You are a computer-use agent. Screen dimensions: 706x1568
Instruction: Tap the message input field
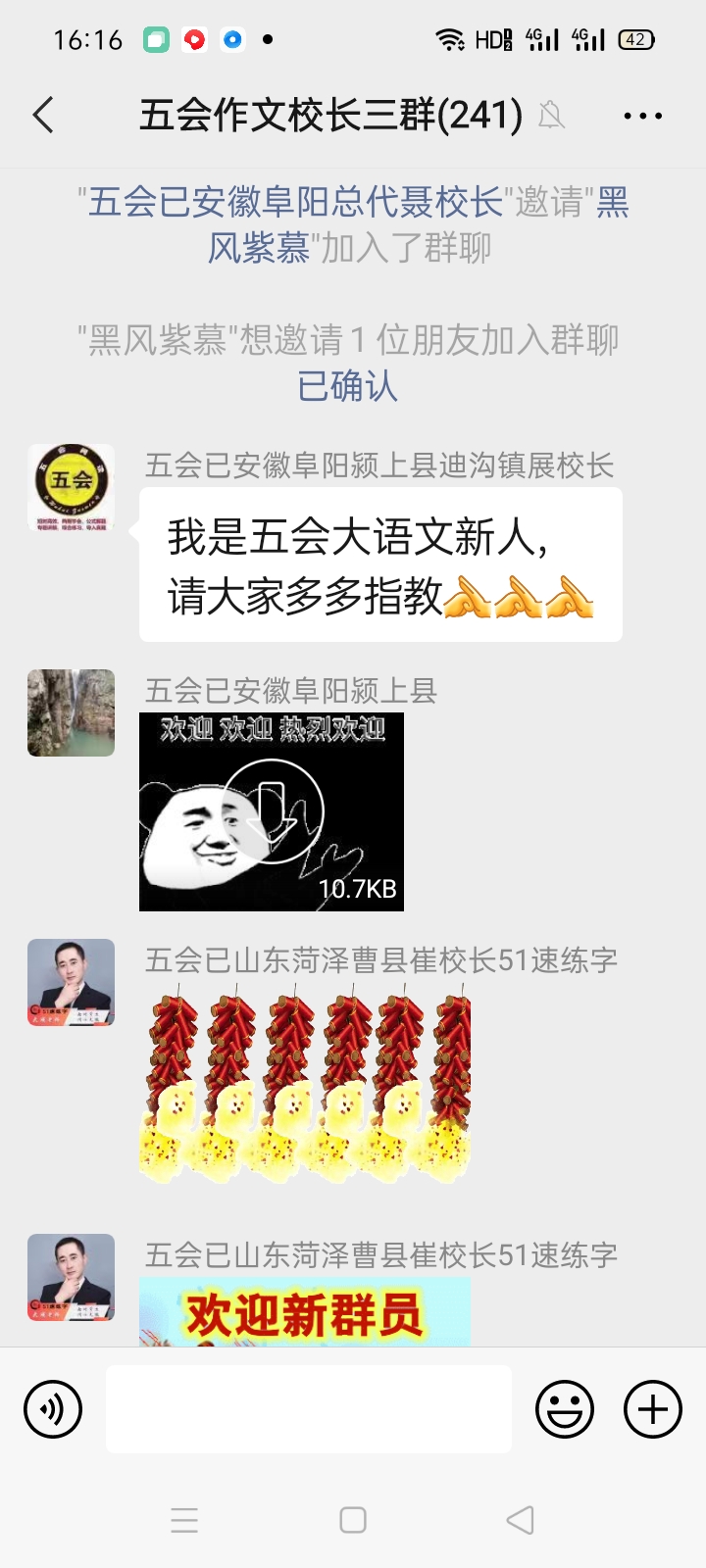pyautogui.click(x=309, y=1409)
